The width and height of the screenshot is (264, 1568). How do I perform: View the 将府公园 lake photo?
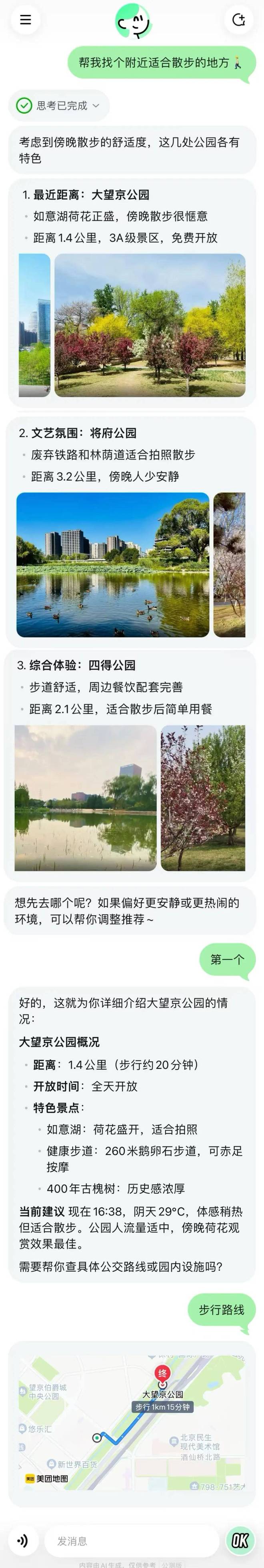[112, 565]
